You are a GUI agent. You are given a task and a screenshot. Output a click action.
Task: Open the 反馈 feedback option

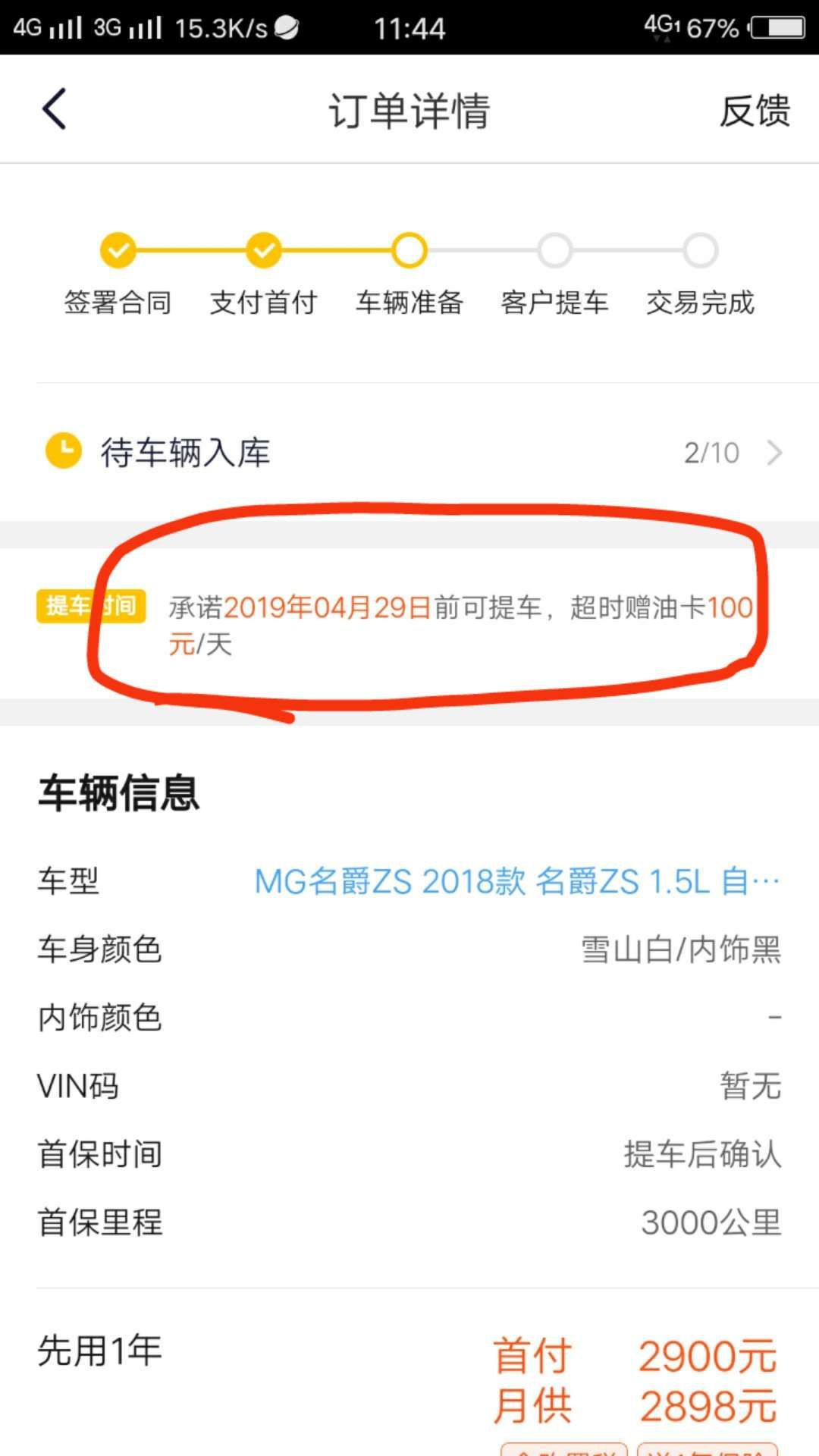pyautogui.click(x=755, y=110)
